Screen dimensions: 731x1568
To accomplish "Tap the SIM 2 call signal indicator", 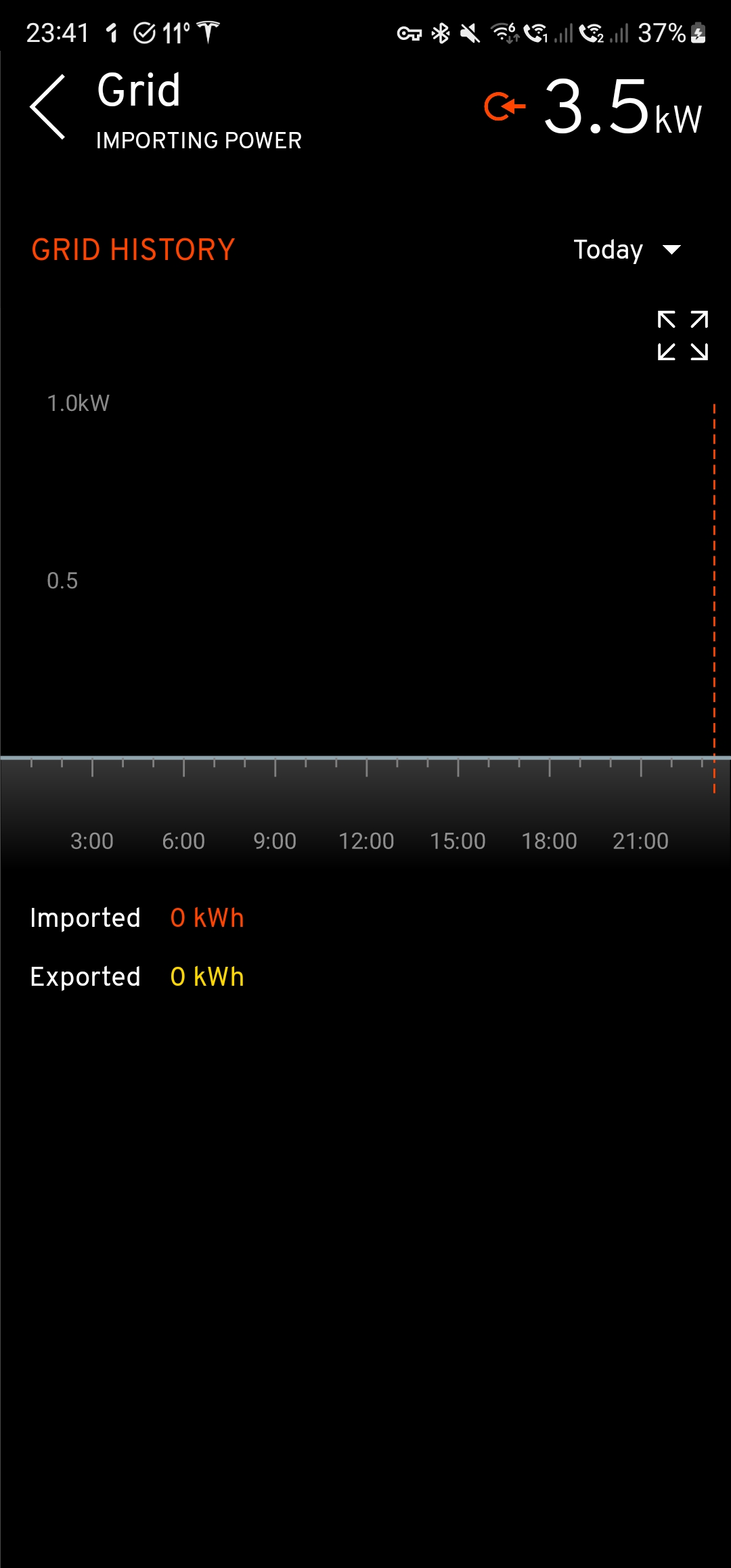I will click(x=592, y=34).
